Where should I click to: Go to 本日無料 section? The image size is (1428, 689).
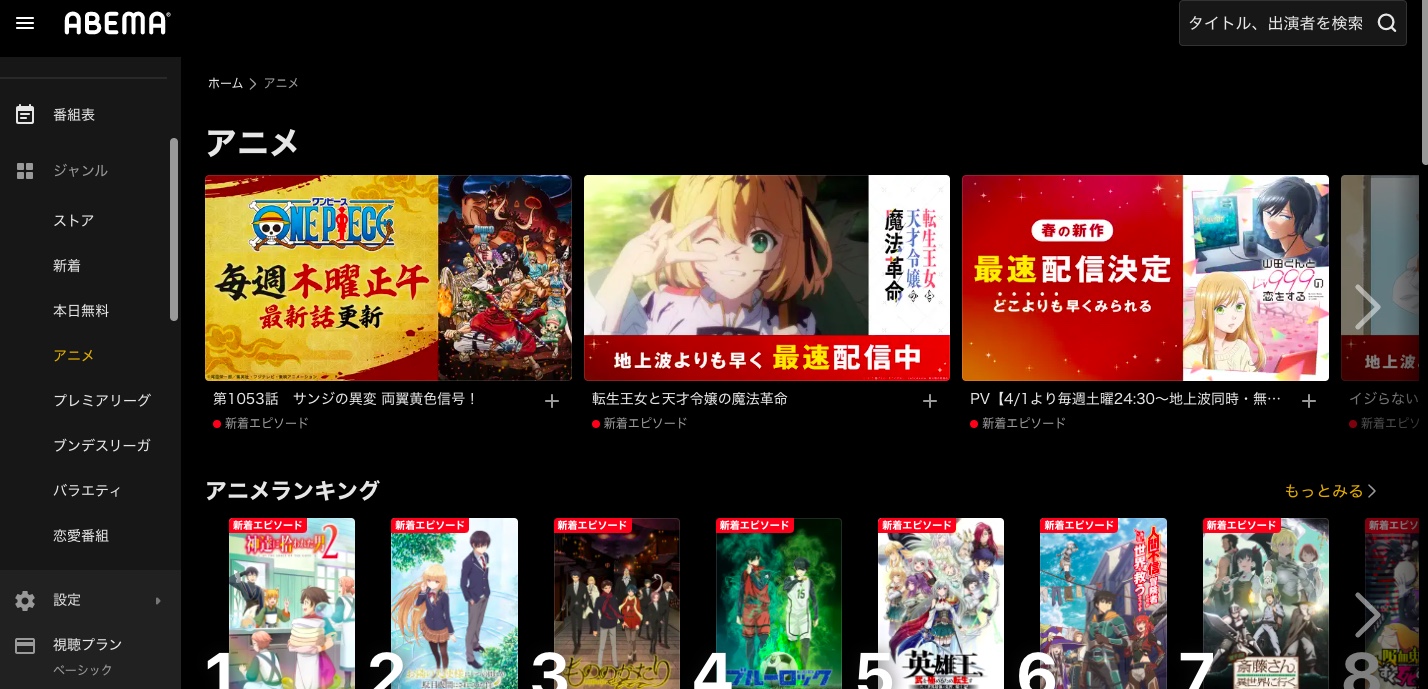tap(81, 310)
